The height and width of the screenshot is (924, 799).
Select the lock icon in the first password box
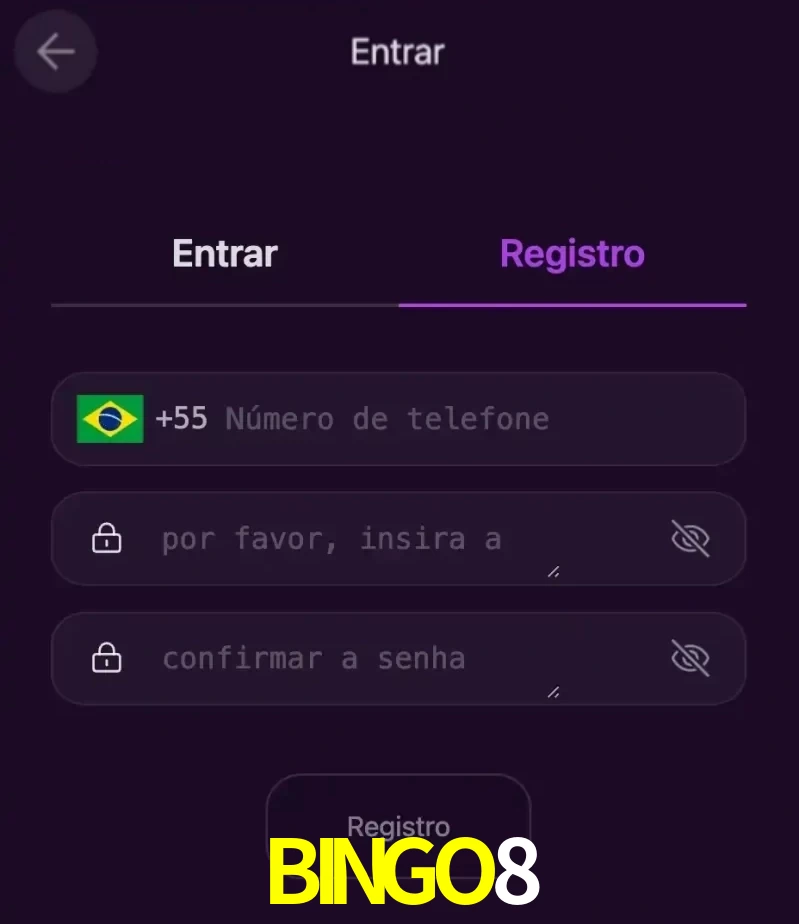[x=106, y=538]
